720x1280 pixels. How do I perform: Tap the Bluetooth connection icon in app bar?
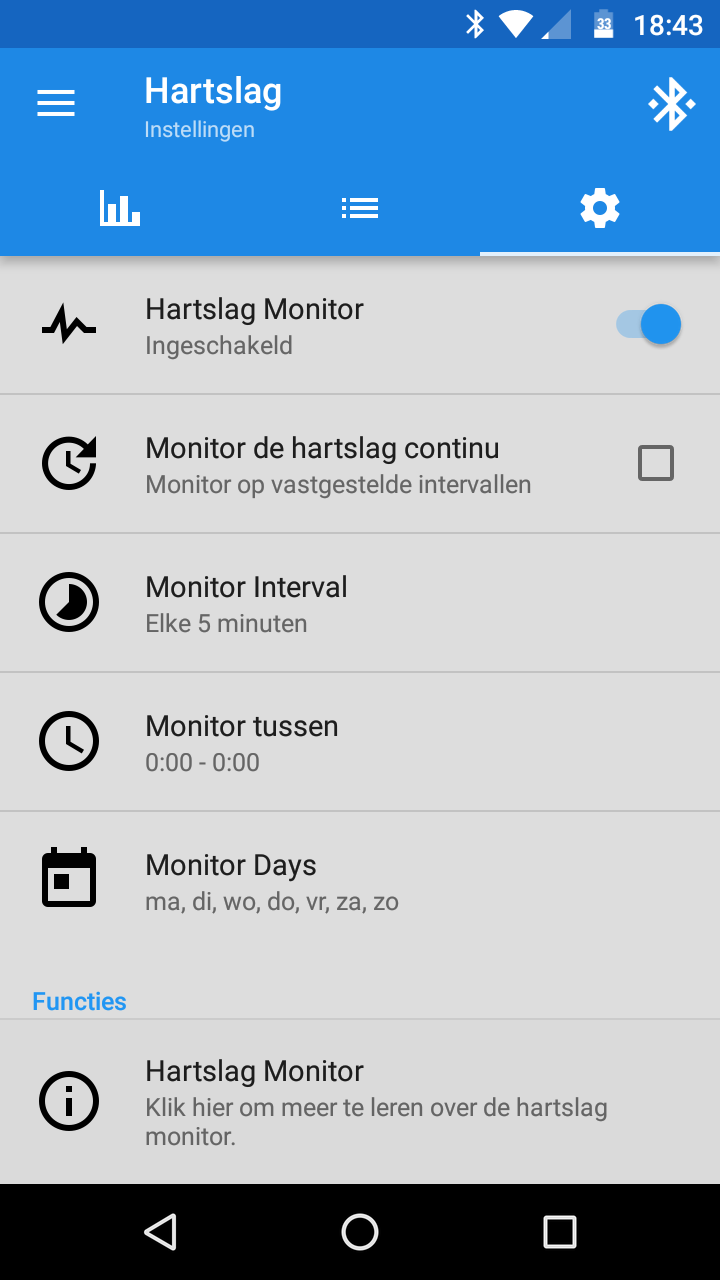[x=671, y=103]
